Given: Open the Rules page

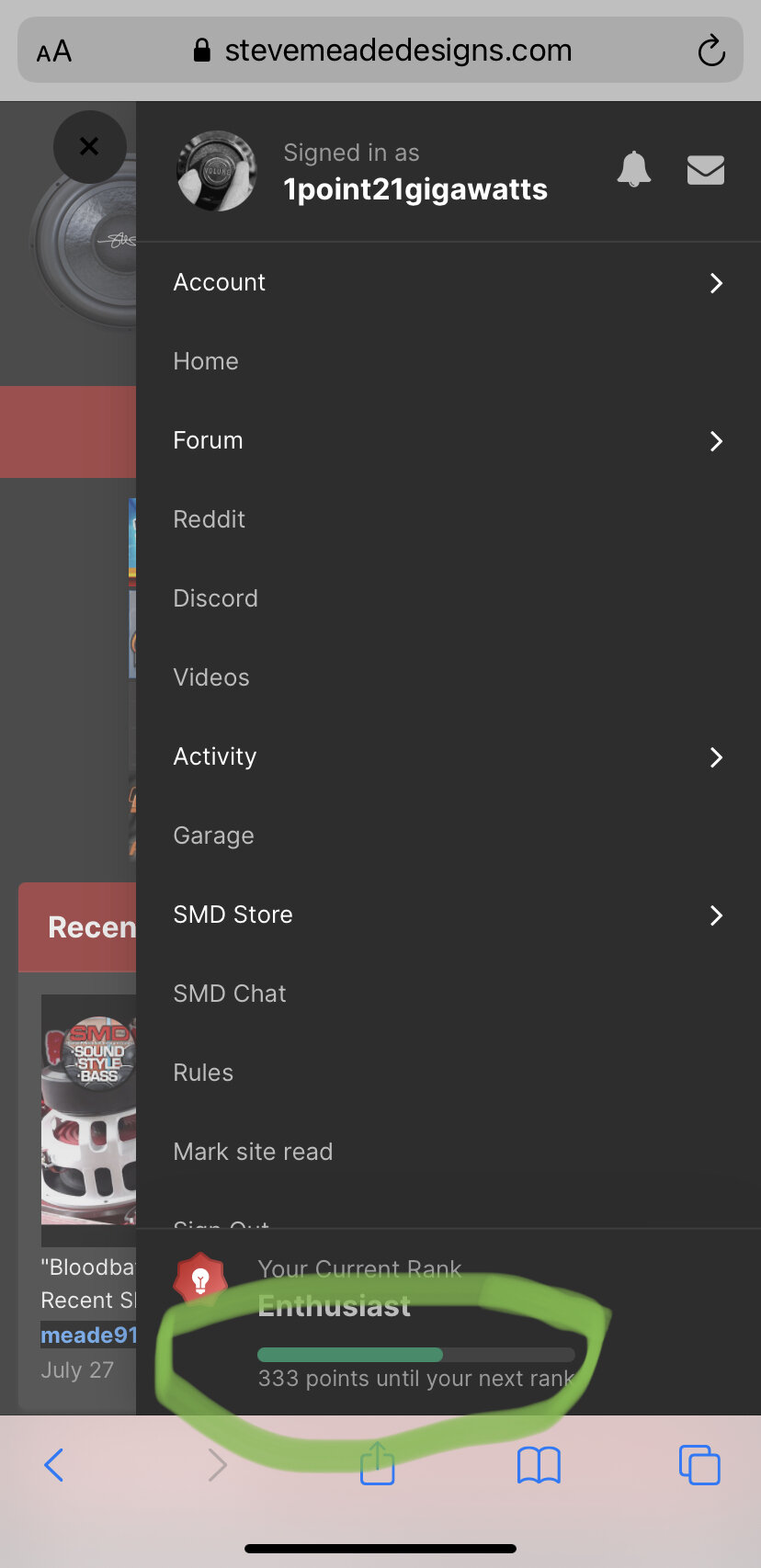Looking at the screenshot, I should point(449,1073).
